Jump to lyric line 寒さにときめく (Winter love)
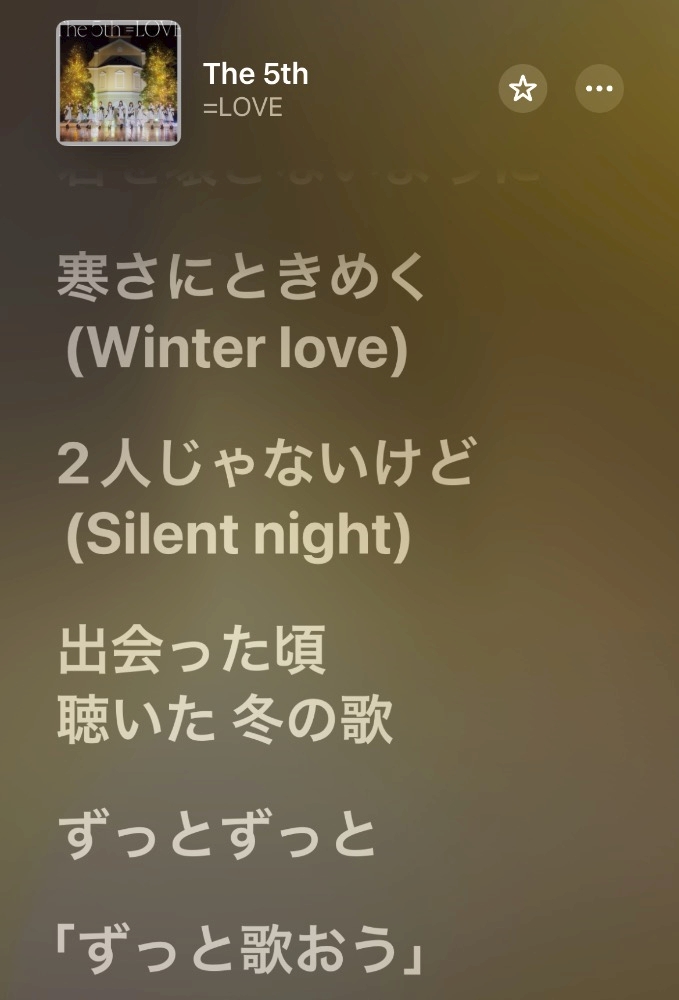This screenshot has width=679, height=1000. (x=241, y=313)
